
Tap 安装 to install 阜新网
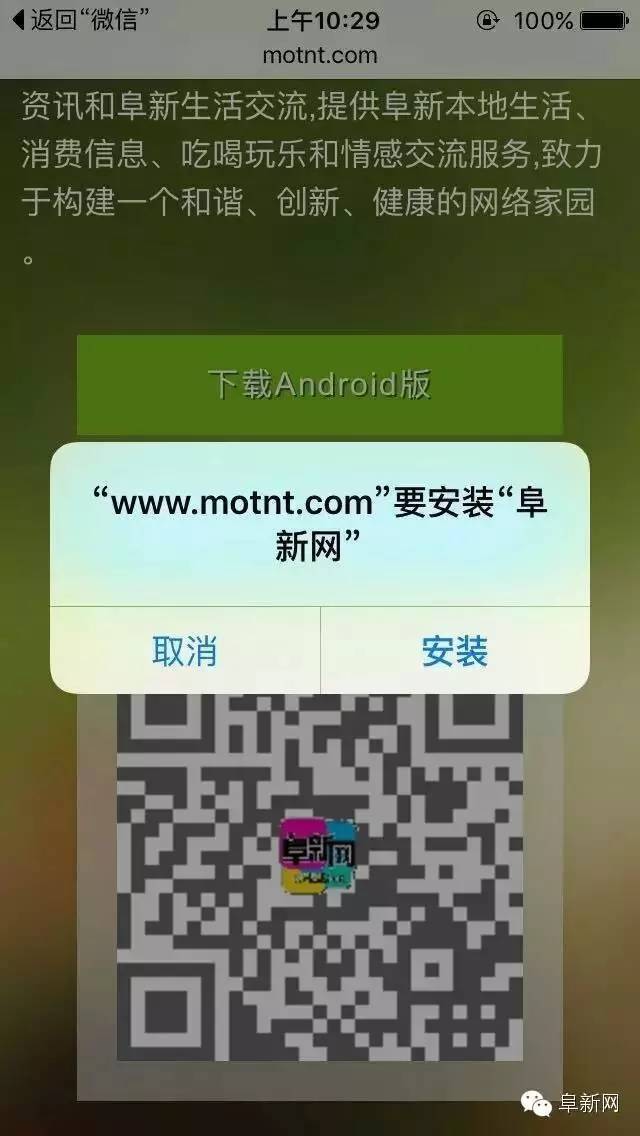(x=455, y=651)
